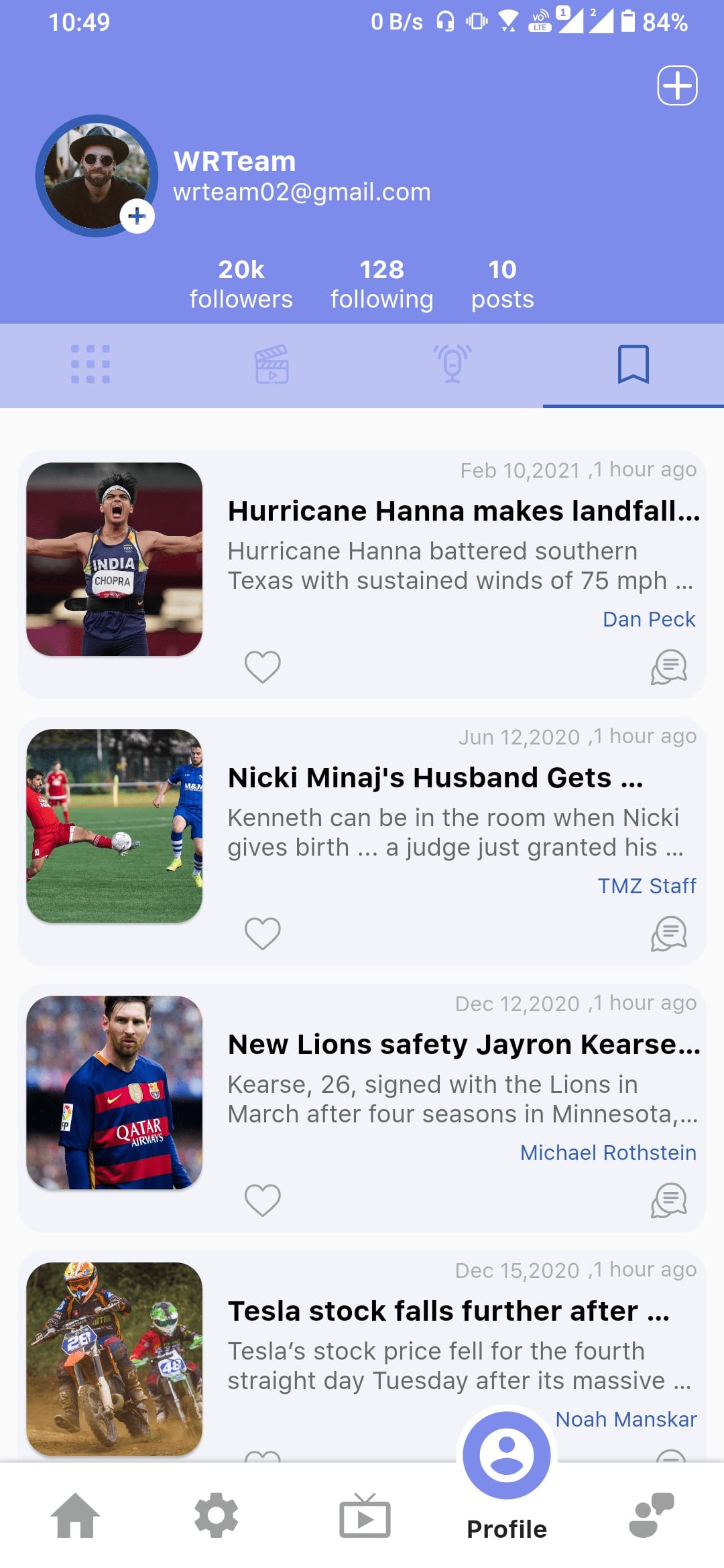View 128 following list
Viewport: 724px width, 1568px height.
tap(381, 284)
